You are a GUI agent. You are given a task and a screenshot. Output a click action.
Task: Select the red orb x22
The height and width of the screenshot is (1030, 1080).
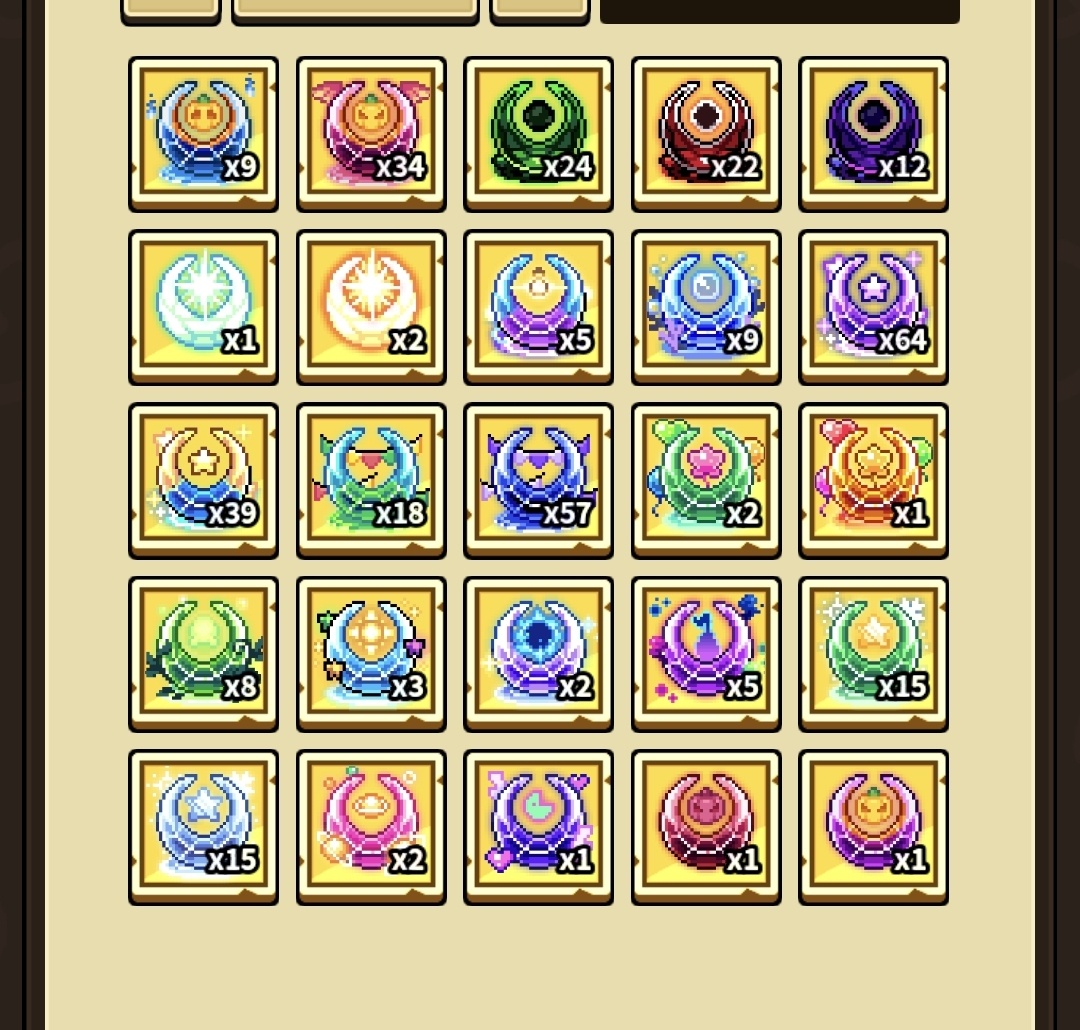(x=706, y=134)
